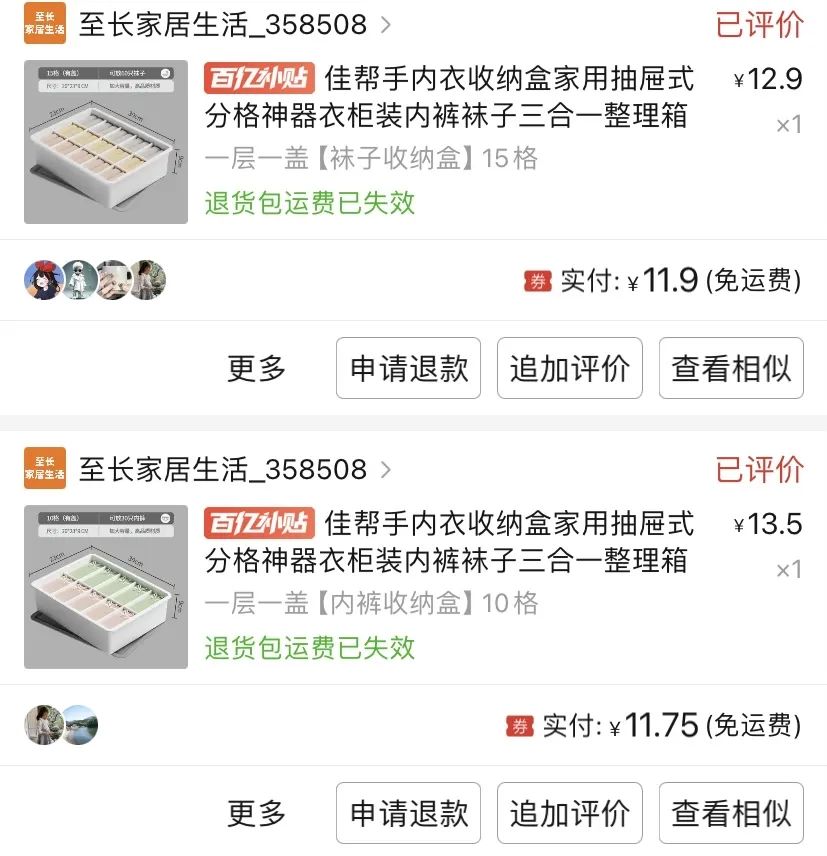Tap 查看相似 for the 15格 sock box order
The width and height of the screenshot is (827, 856).
click(x=731, y=369)
